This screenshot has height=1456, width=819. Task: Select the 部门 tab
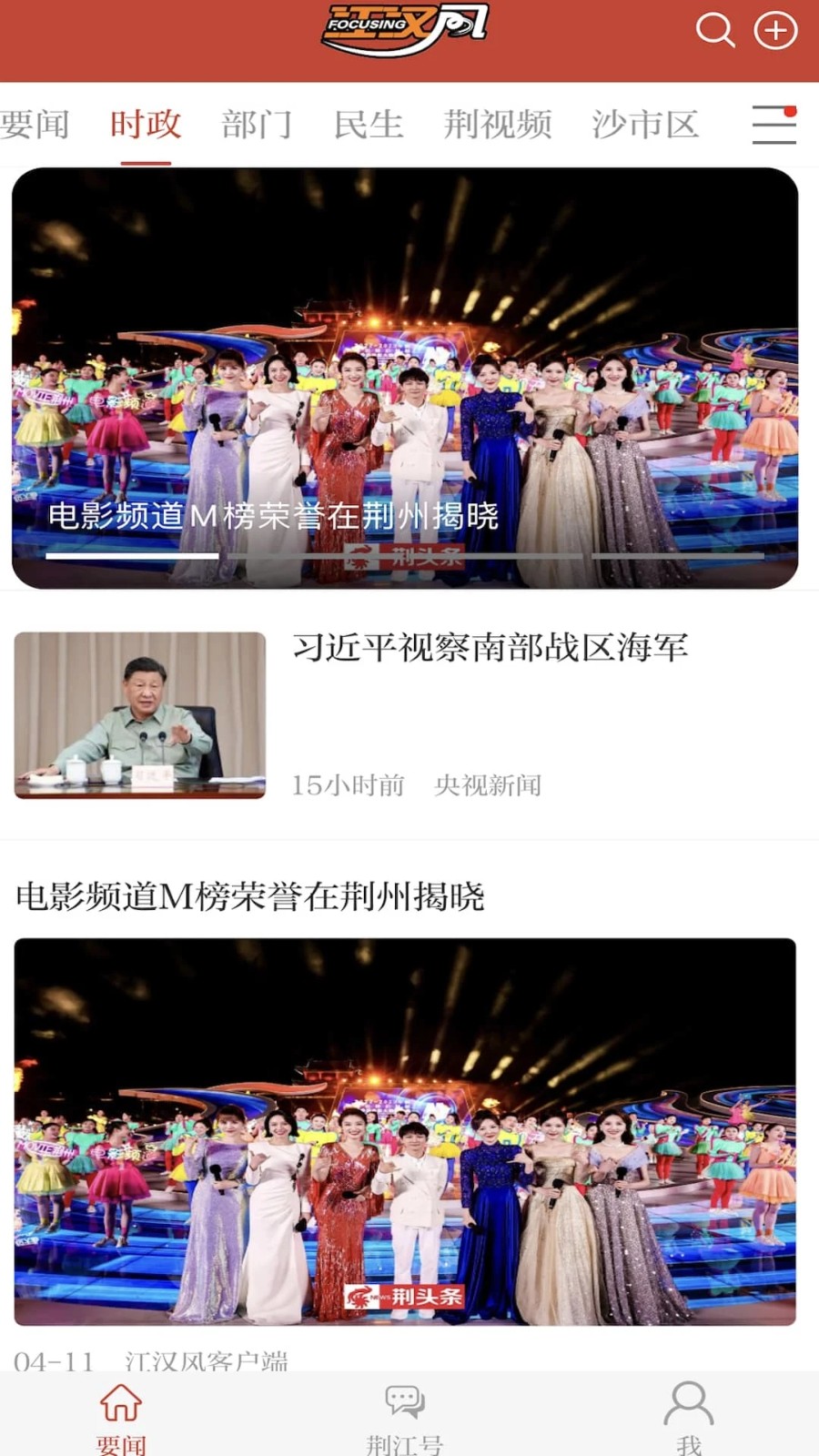(x=257, y=125)
